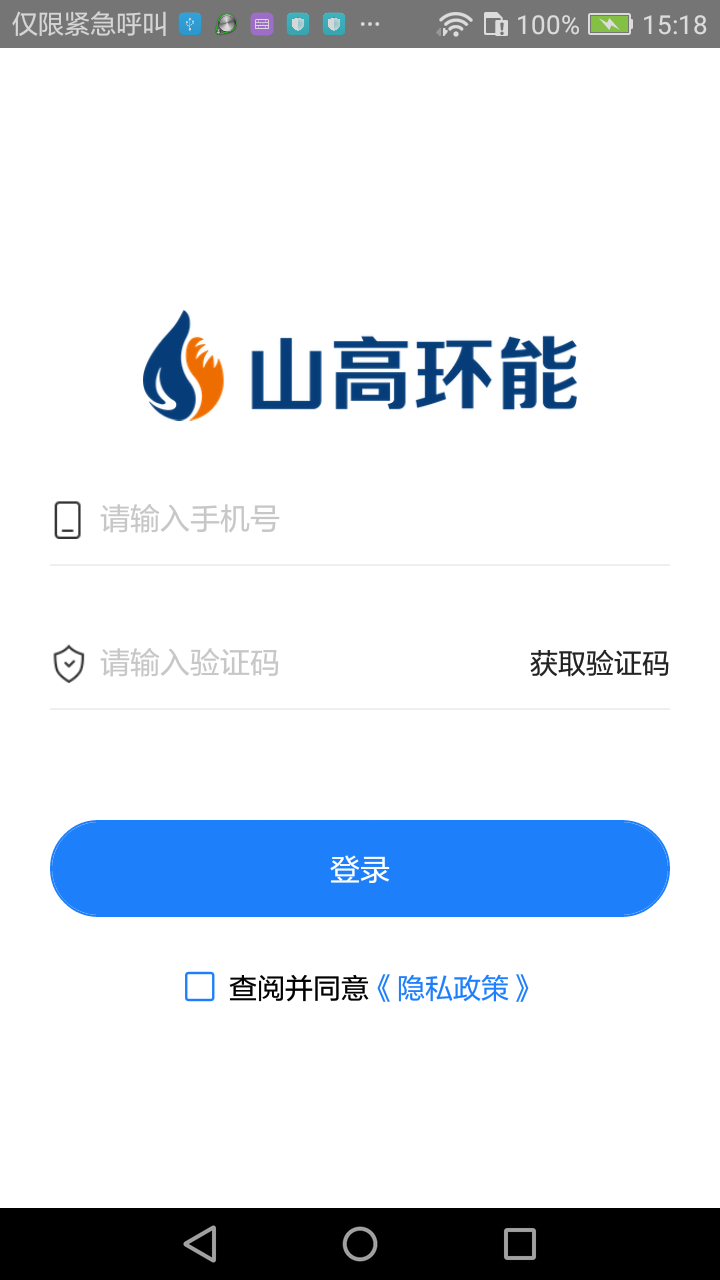Tap the first shield icon in the notification area
The image size is (720, 1280).
(x=298, y=23)
